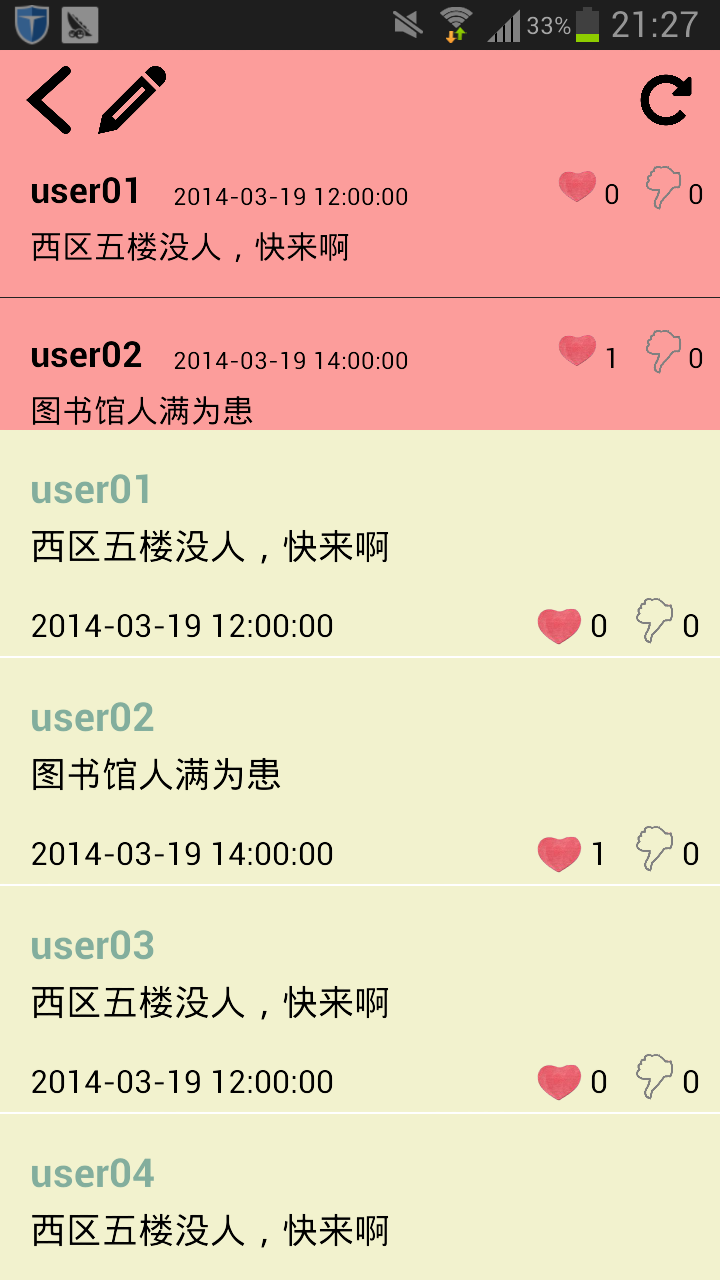Like user03's post with the heart icon

point(559,1081)
